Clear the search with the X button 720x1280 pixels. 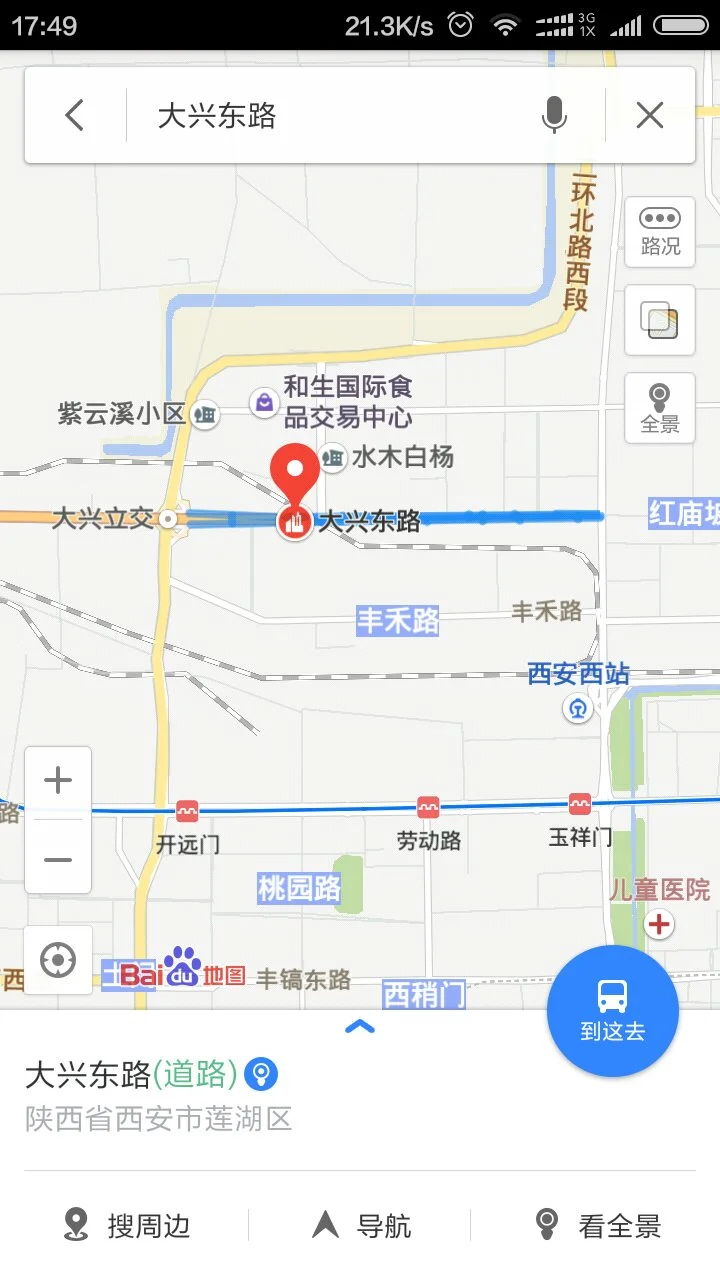649,114
